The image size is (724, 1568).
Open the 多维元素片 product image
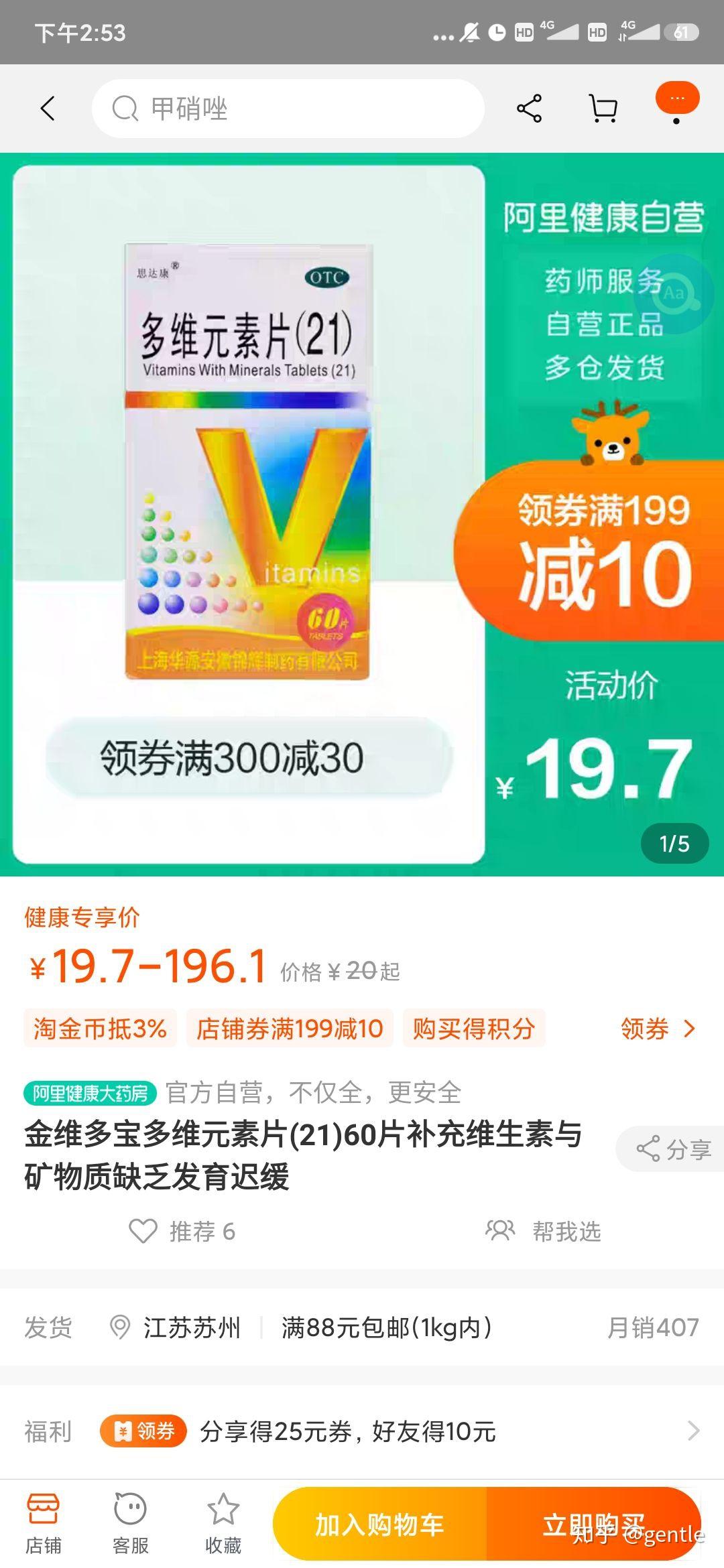coord(248,462)
